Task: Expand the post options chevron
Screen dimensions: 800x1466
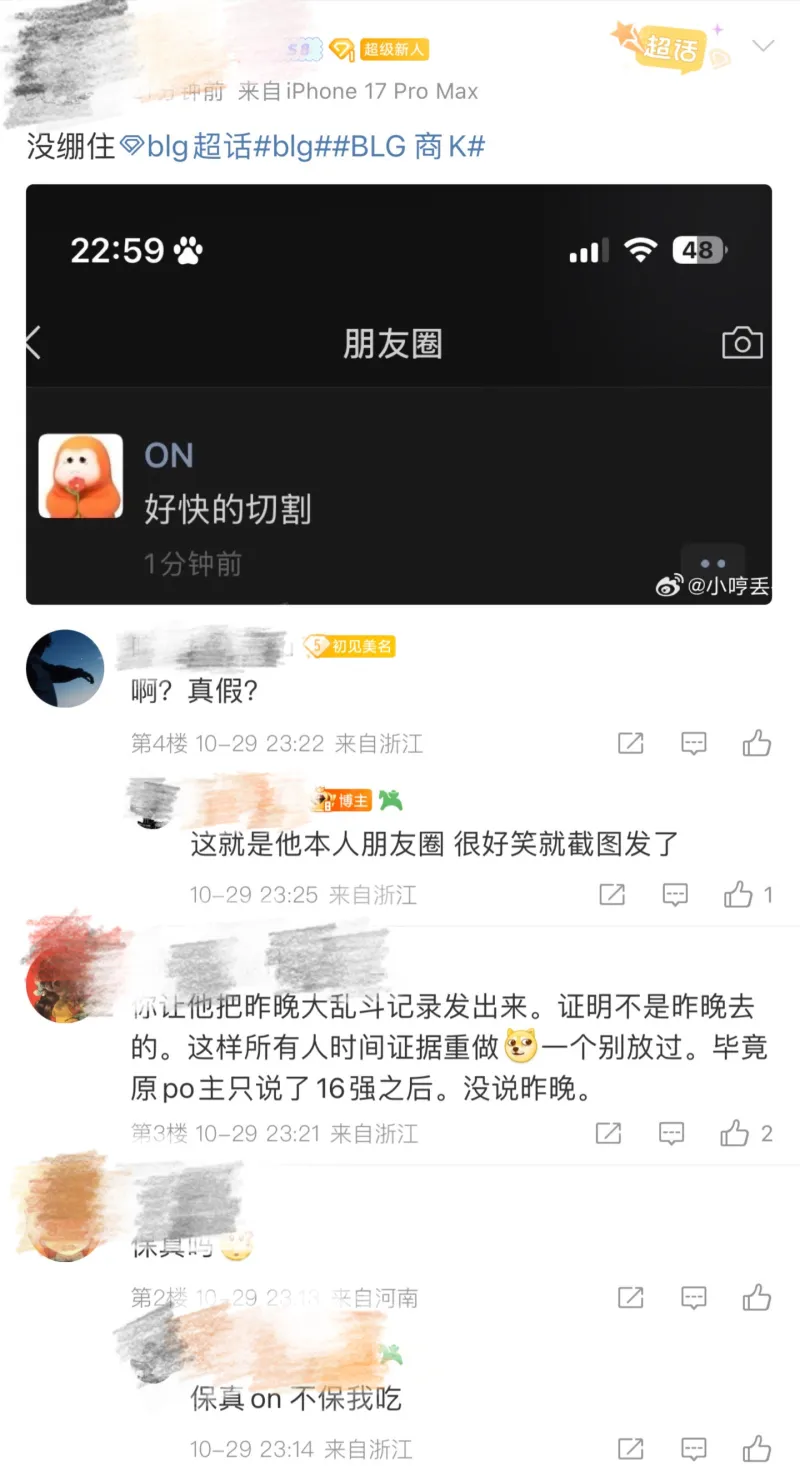Action: pos(763,46)
